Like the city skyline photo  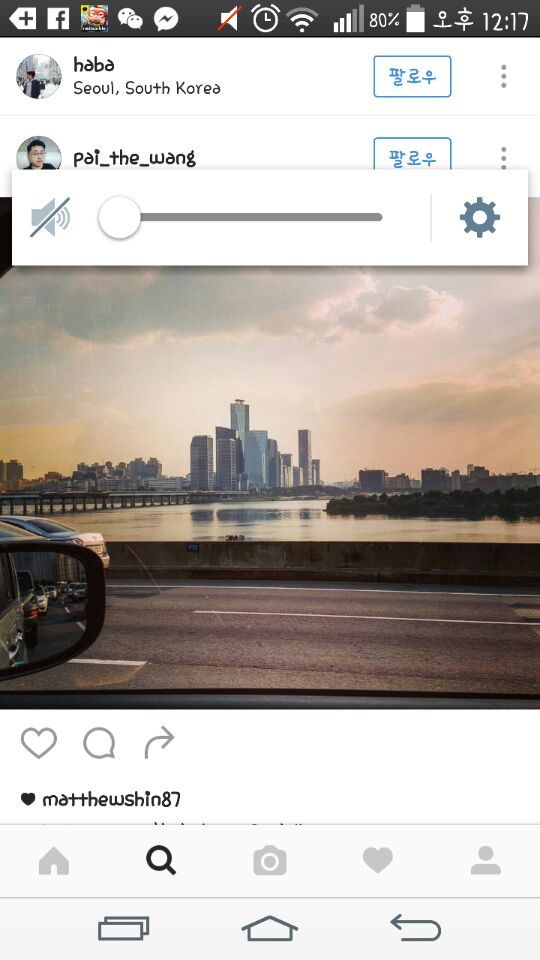pos(39,743)
